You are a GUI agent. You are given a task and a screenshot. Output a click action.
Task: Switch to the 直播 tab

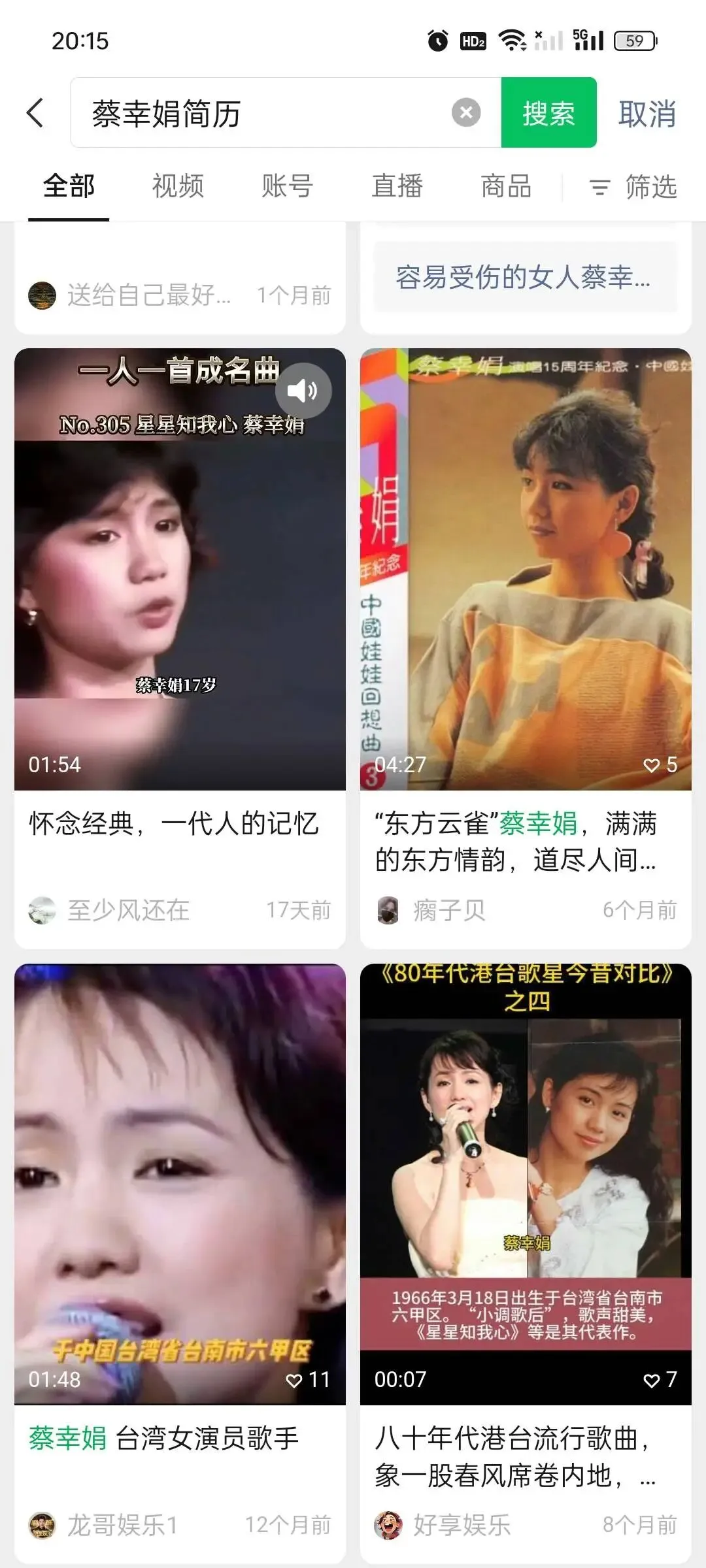click(397, 186)
